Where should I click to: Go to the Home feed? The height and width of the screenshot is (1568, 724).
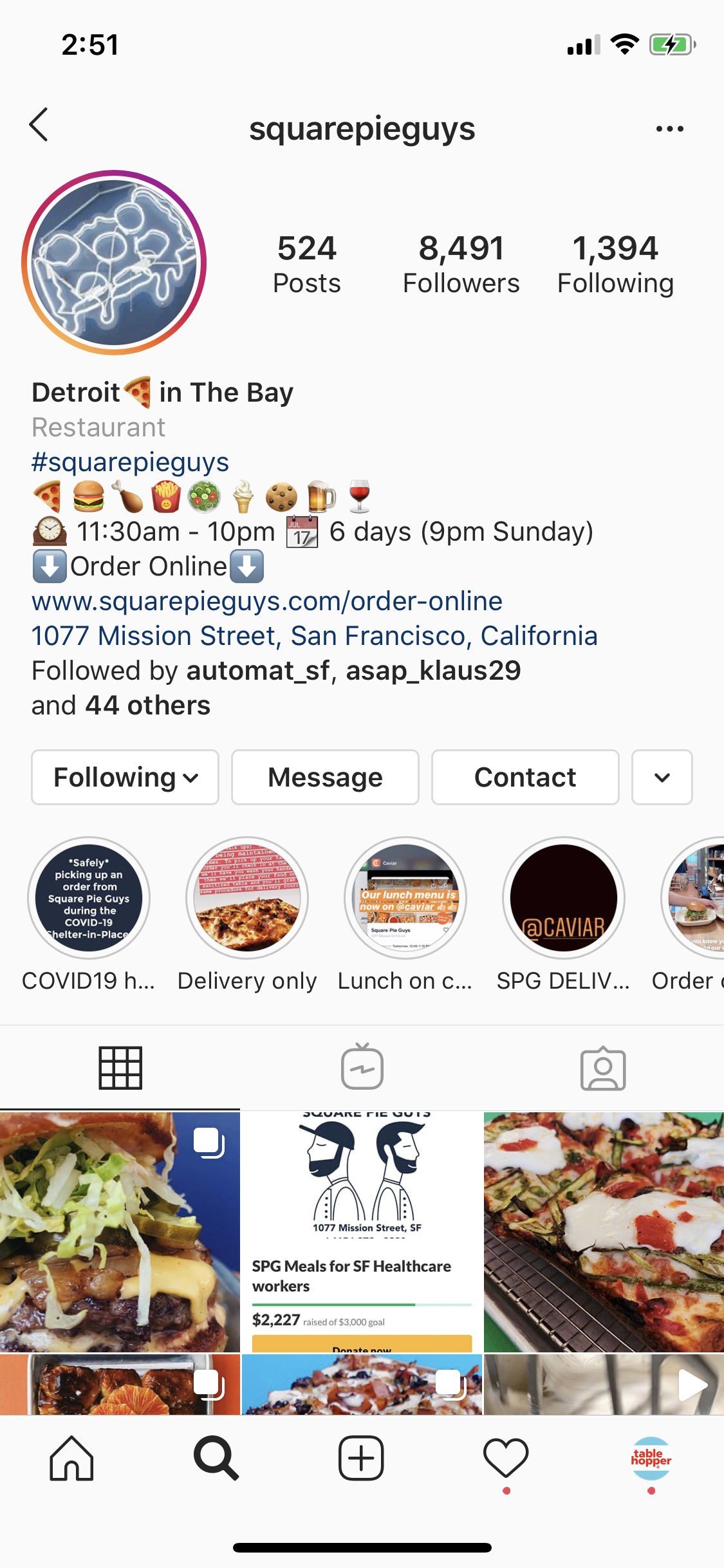[x=71, y=1459]
